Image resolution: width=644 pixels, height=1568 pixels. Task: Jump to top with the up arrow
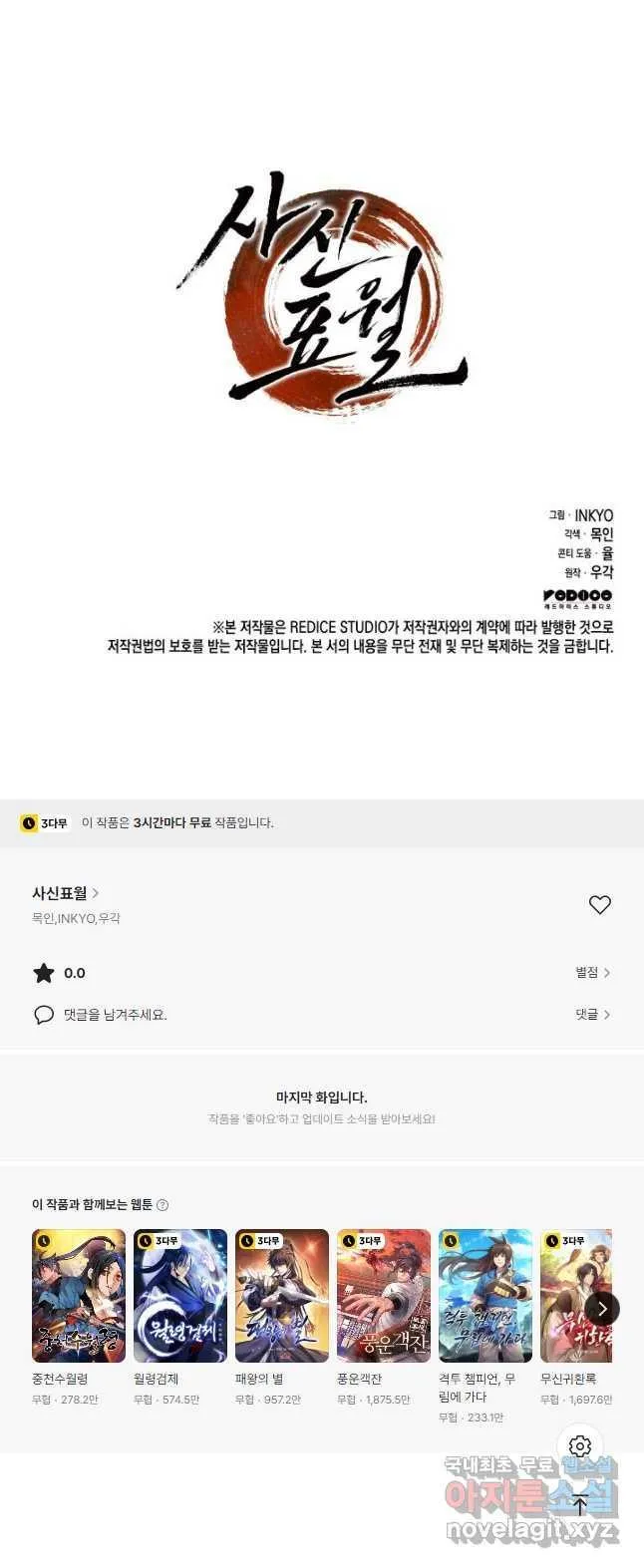click(x=580, y=1505)
